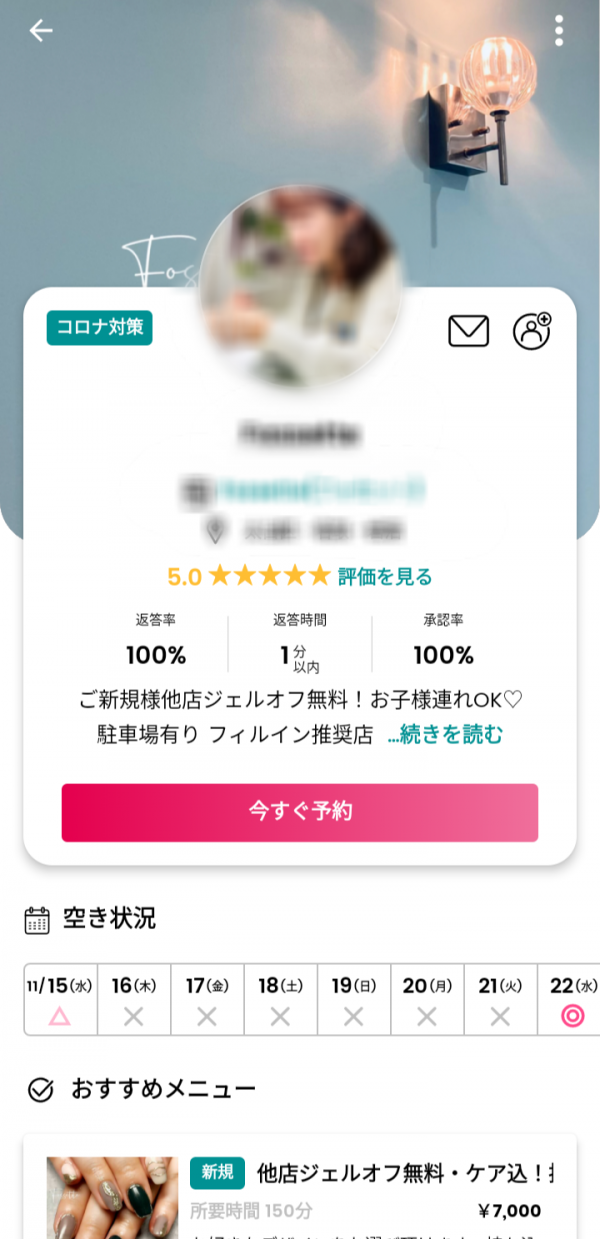View the blurred profile photo
This screenshot has height=1239, width=600.
tap(300, 286)
